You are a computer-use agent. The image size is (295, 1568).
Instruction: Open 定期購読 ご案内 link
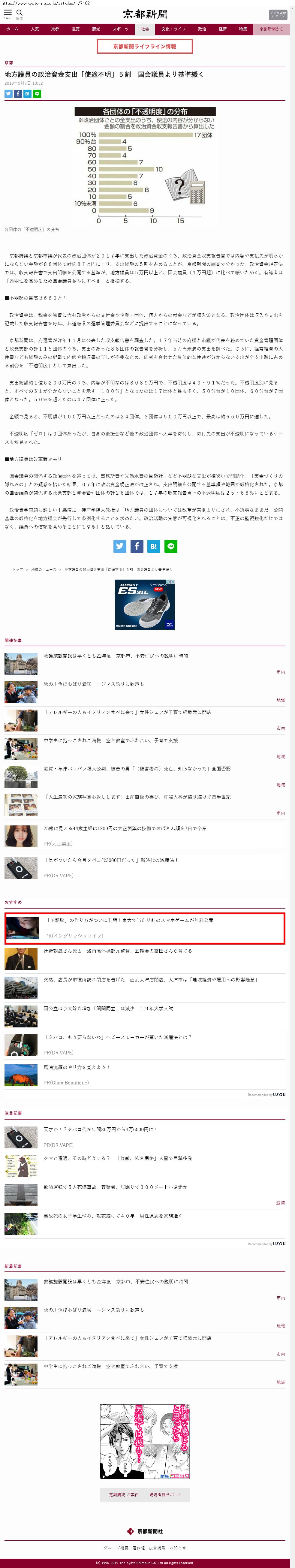pyautogui.click(x=123, y=1494)
